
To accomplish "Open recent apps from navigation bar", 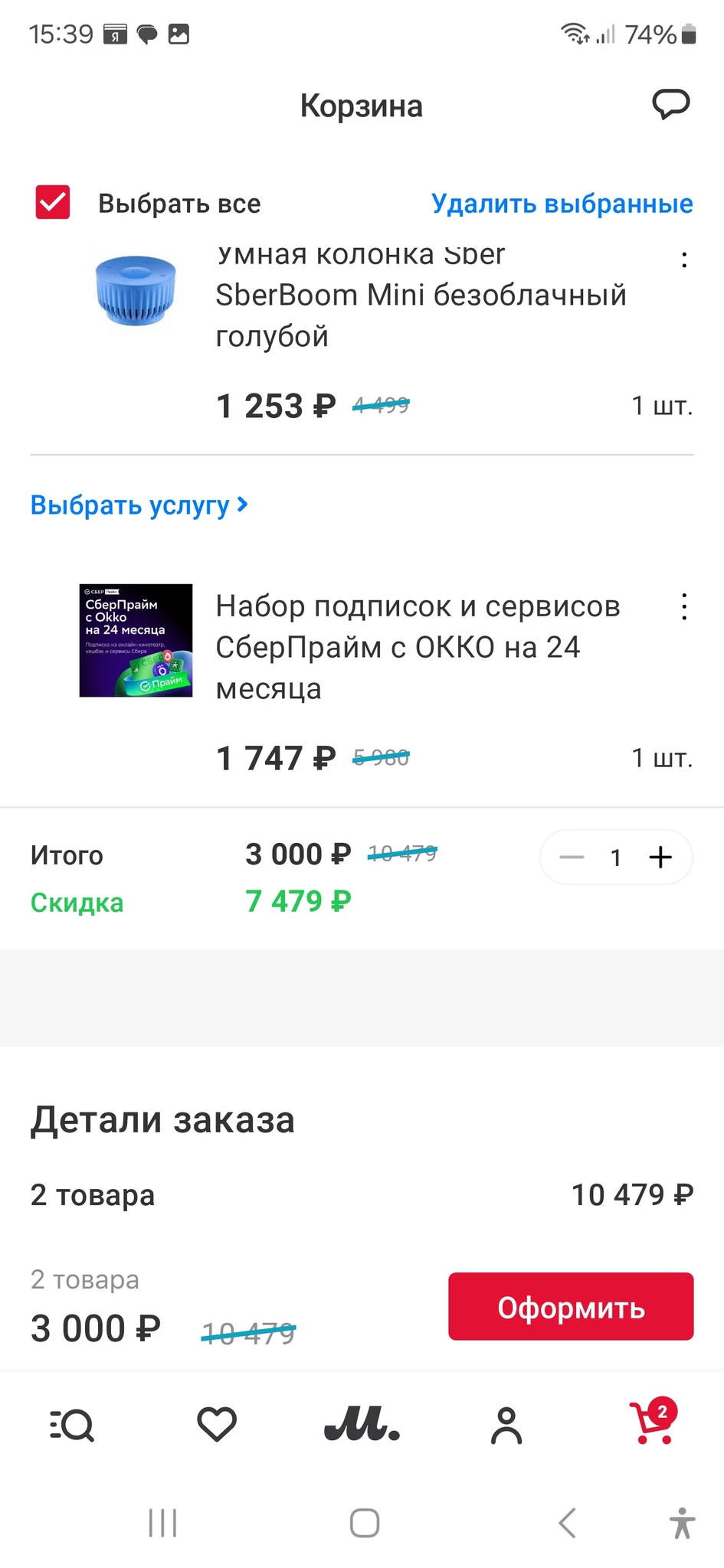I will click(162, 1523).
